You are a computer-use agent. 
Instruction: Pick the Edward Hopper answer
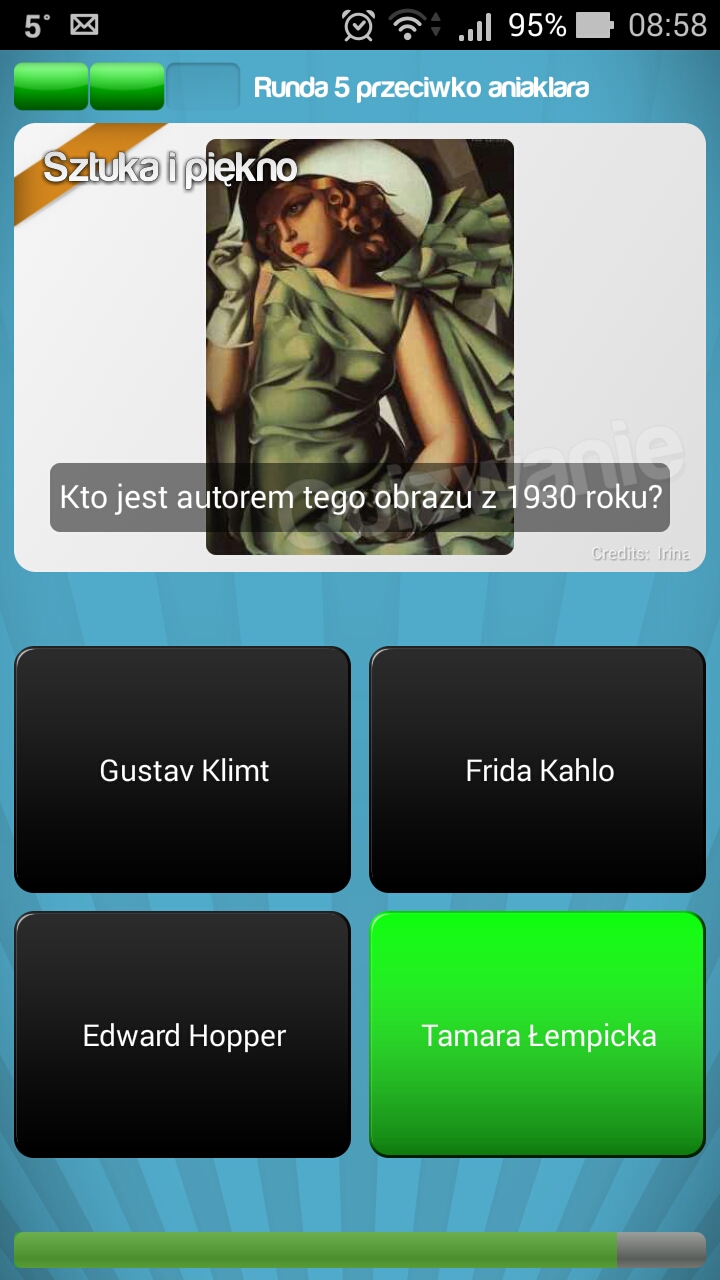click(183, 1035)
